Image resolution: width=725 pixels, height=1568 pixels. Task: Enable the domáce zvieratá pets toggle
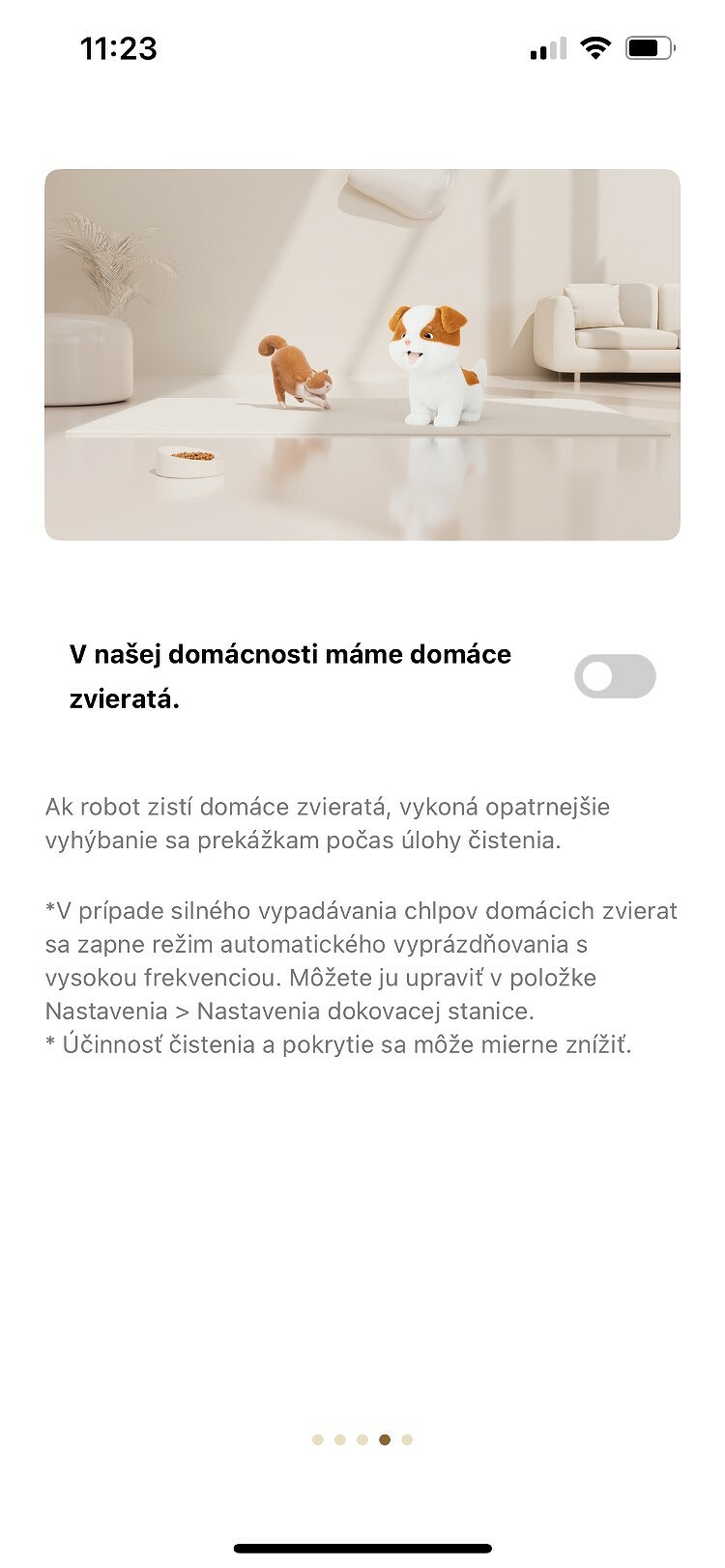pyautogui.click(x=615, y=676)
